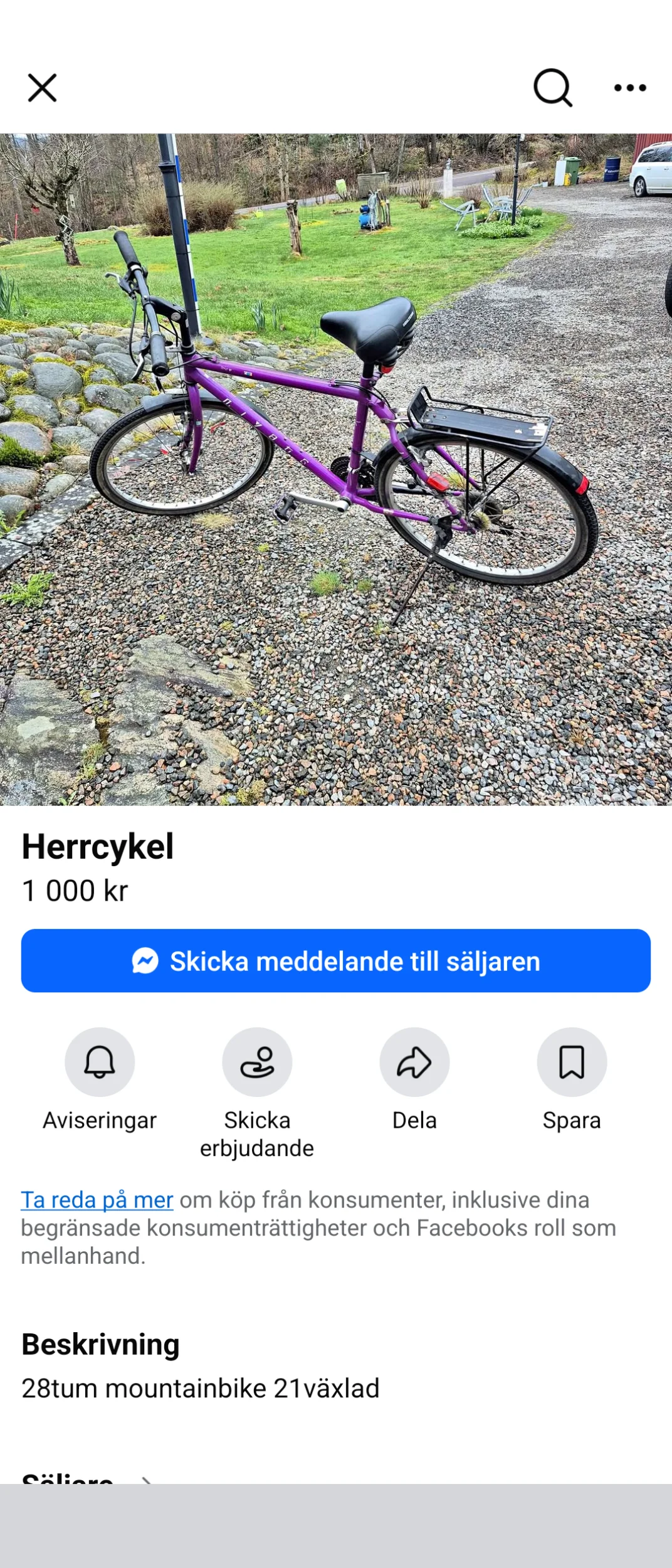The width and height of the screenshot is (672, 1568).
Task: Share the listing with Dela
Action: pos(414,1062)
